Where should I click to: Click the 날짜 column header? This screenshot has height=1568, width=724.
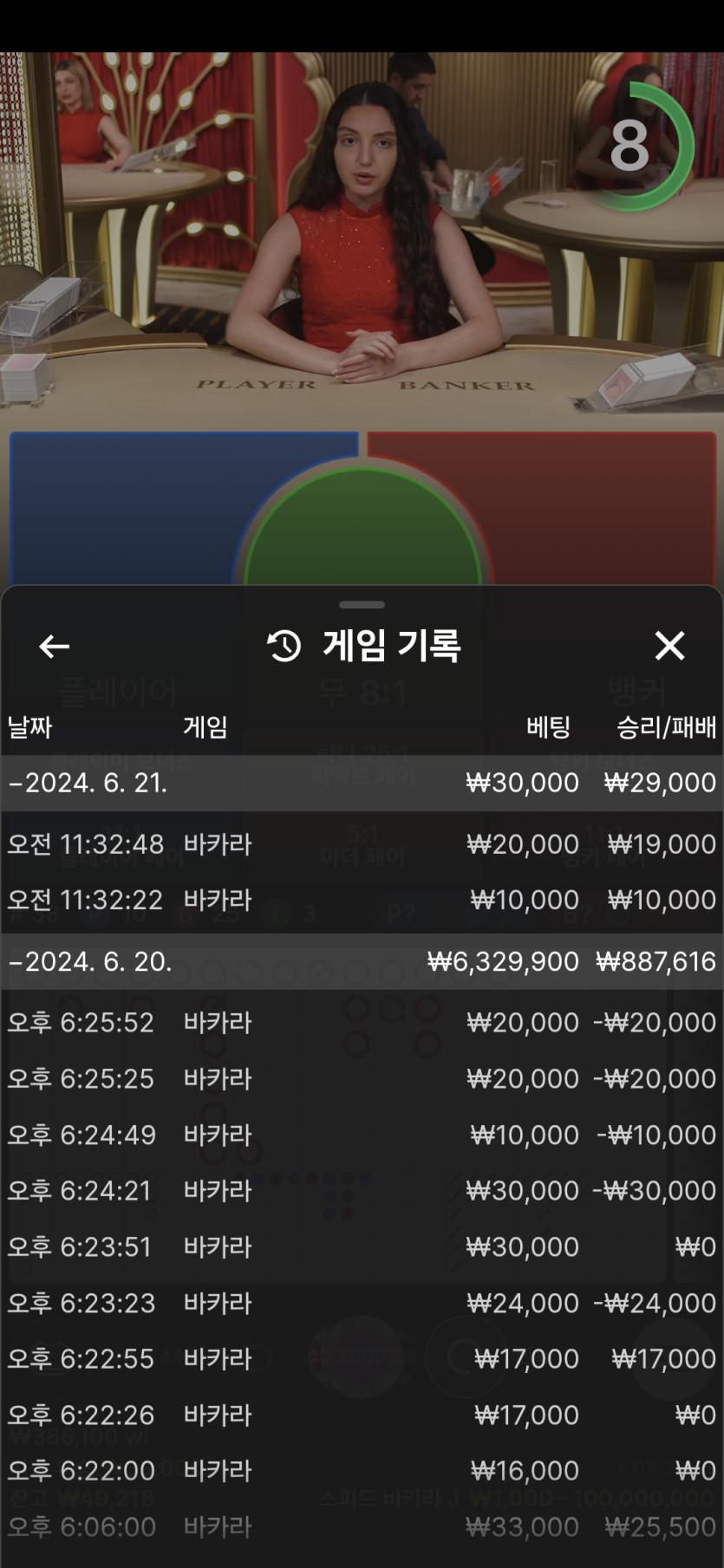[29, 728]
